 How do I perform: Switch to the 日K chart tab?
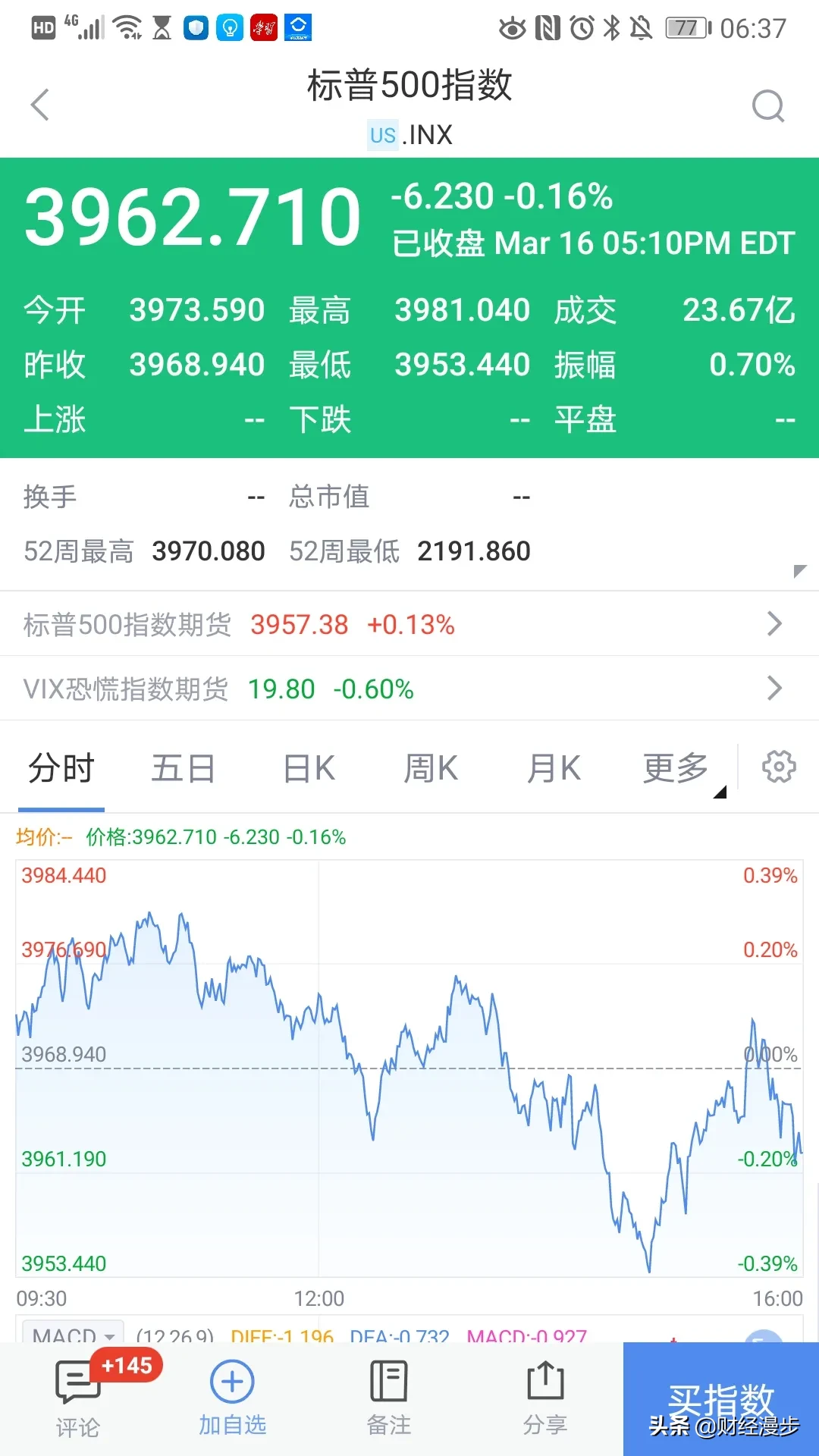[x=309, y=768]
